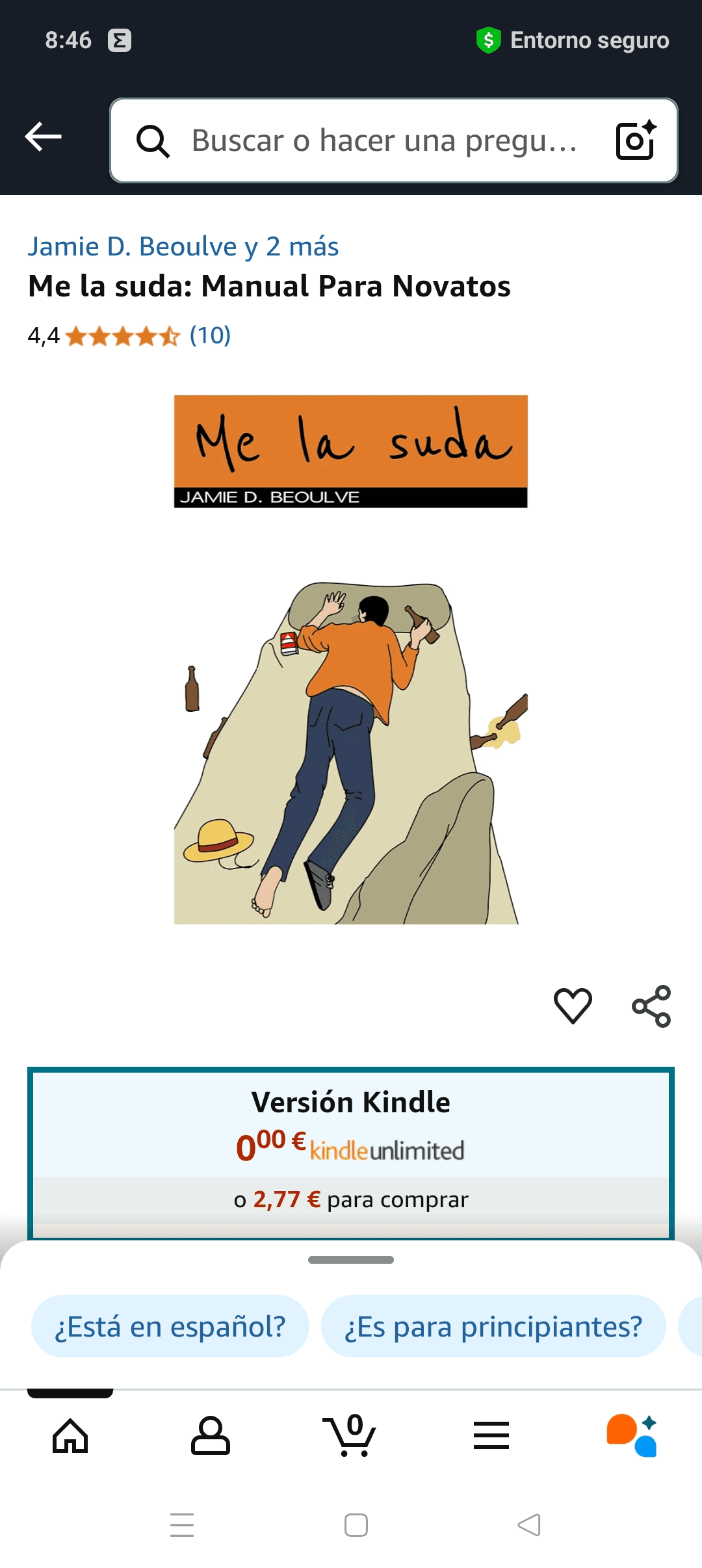Expand the suggestions sheet handle

[351, 1260]
